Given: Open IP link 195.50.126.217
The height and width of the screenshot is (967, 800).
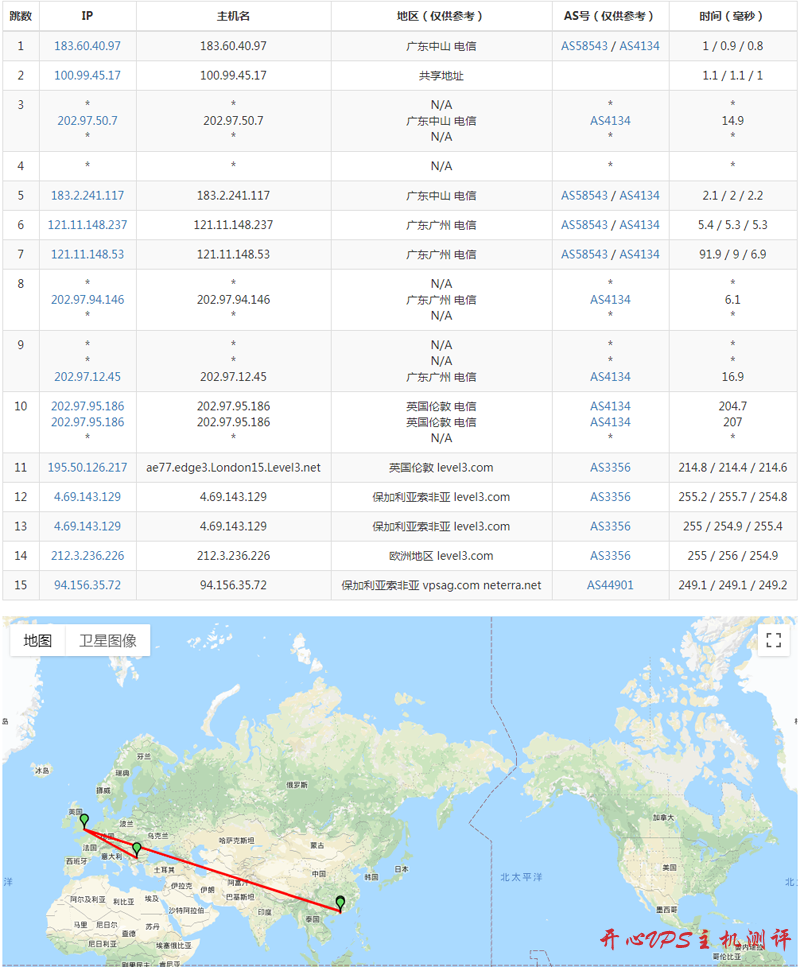Looking at the screenshot, I should 87,467.
